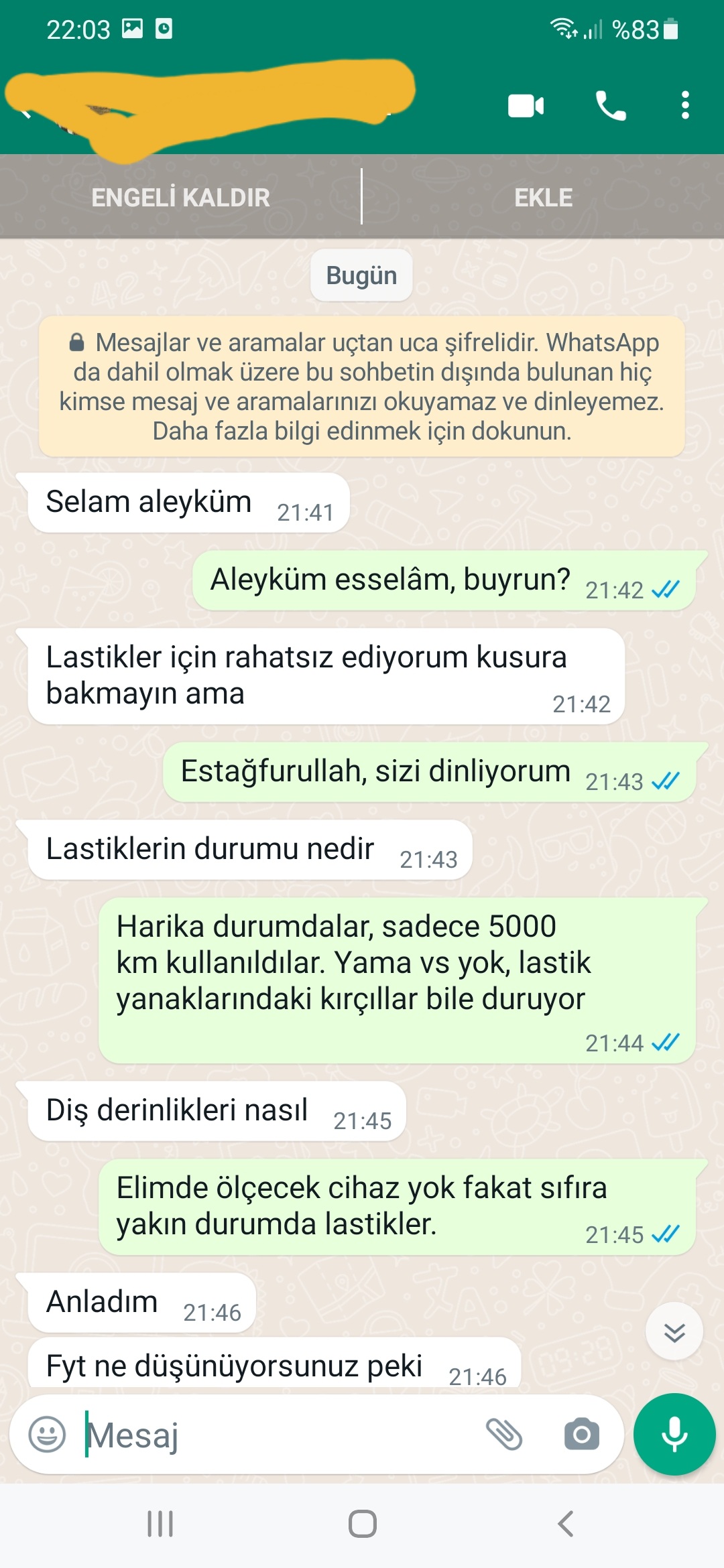This screenshot has height=1568, width=724.
Task: Start a voice call
Action: [611, 106]
